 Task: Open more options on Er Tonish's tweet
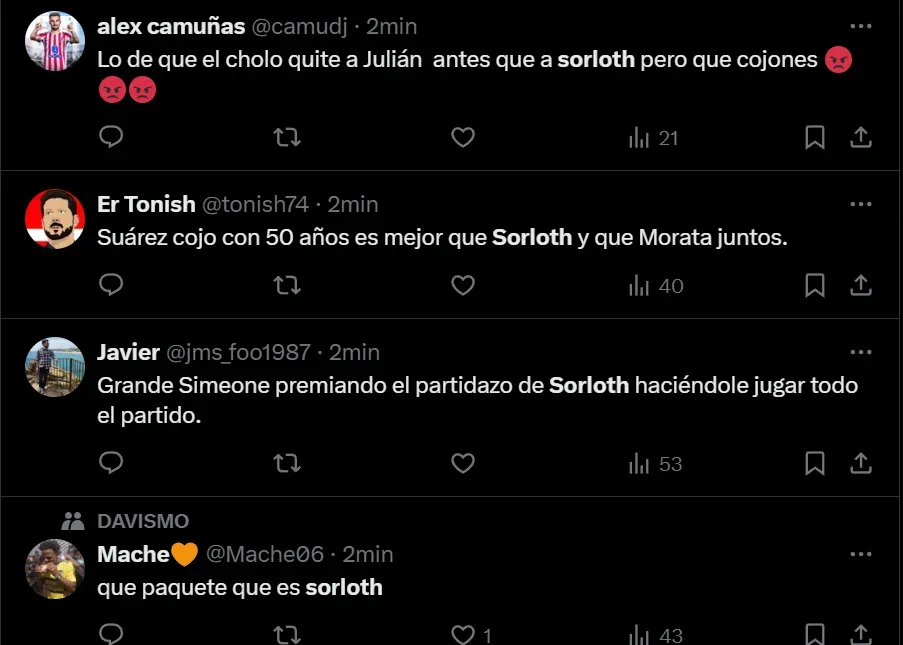point(860,204)
